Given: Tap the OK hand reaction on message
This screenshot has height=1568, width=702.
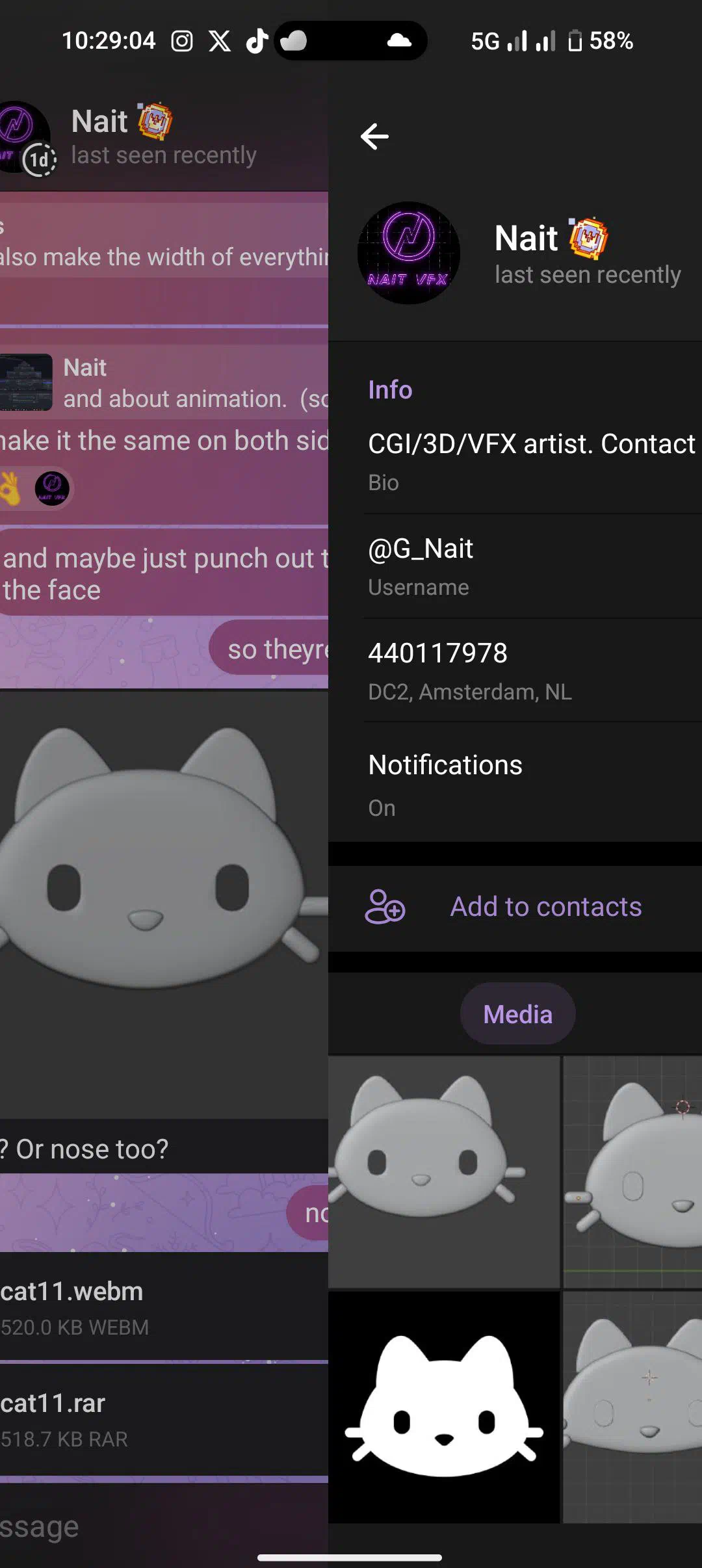Looking at the screenshot, I should (x=12, y=488).
